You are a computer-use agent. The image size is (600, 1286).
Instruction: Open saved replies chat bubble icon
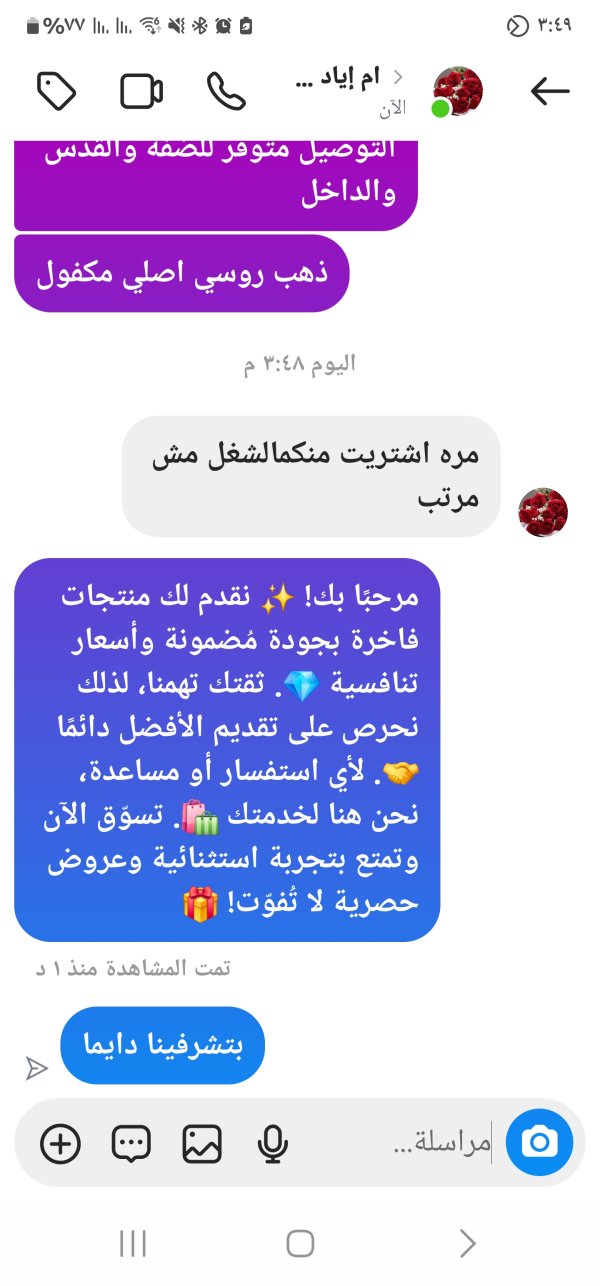[x=131, y=1143]
